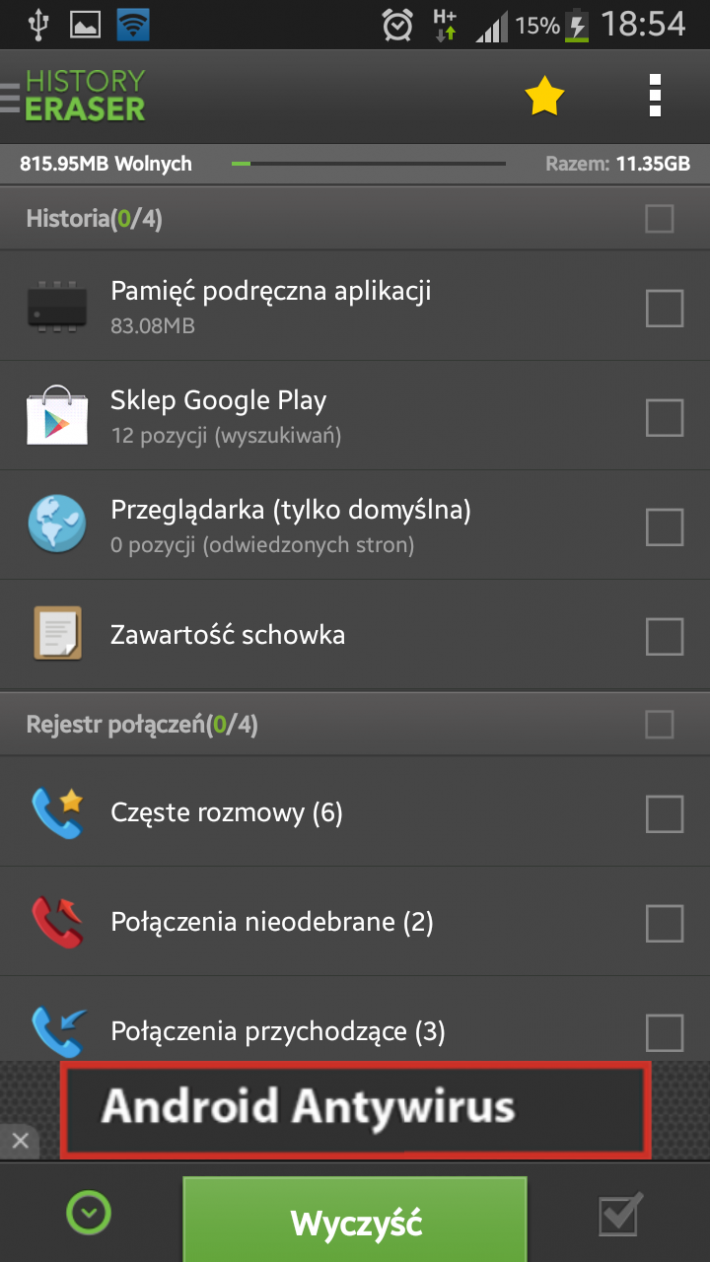This screenshot has height=1262, width=710.
Task: Open the Android Antywirus ad banner
Action: 355,1109
